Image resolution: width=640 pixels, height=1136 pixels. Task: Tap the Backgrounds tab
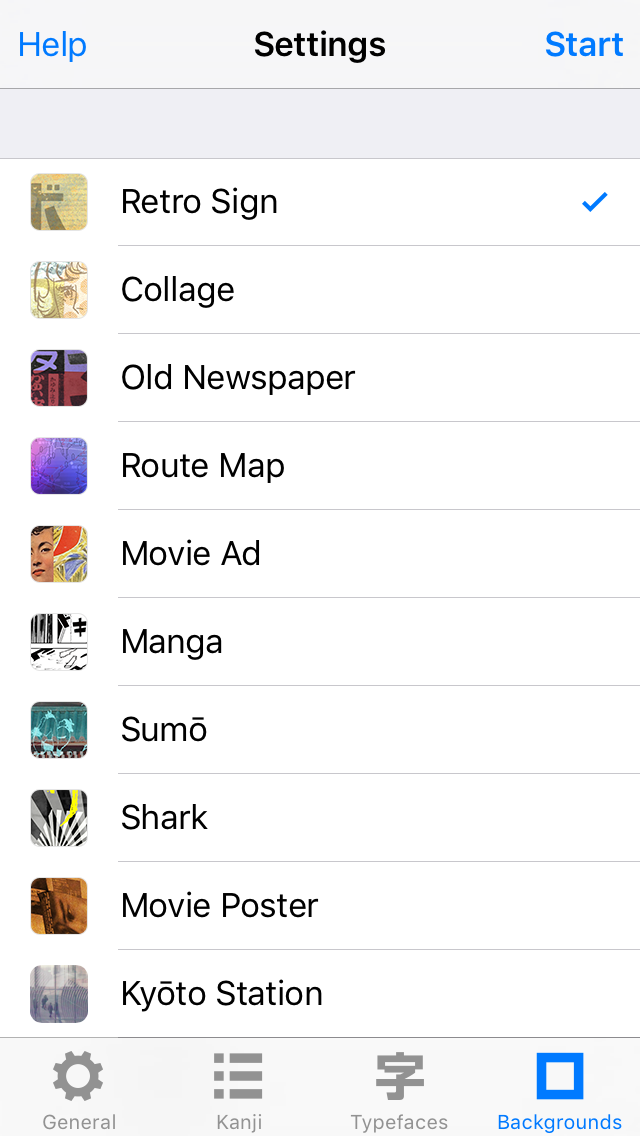click(559, 1090)
